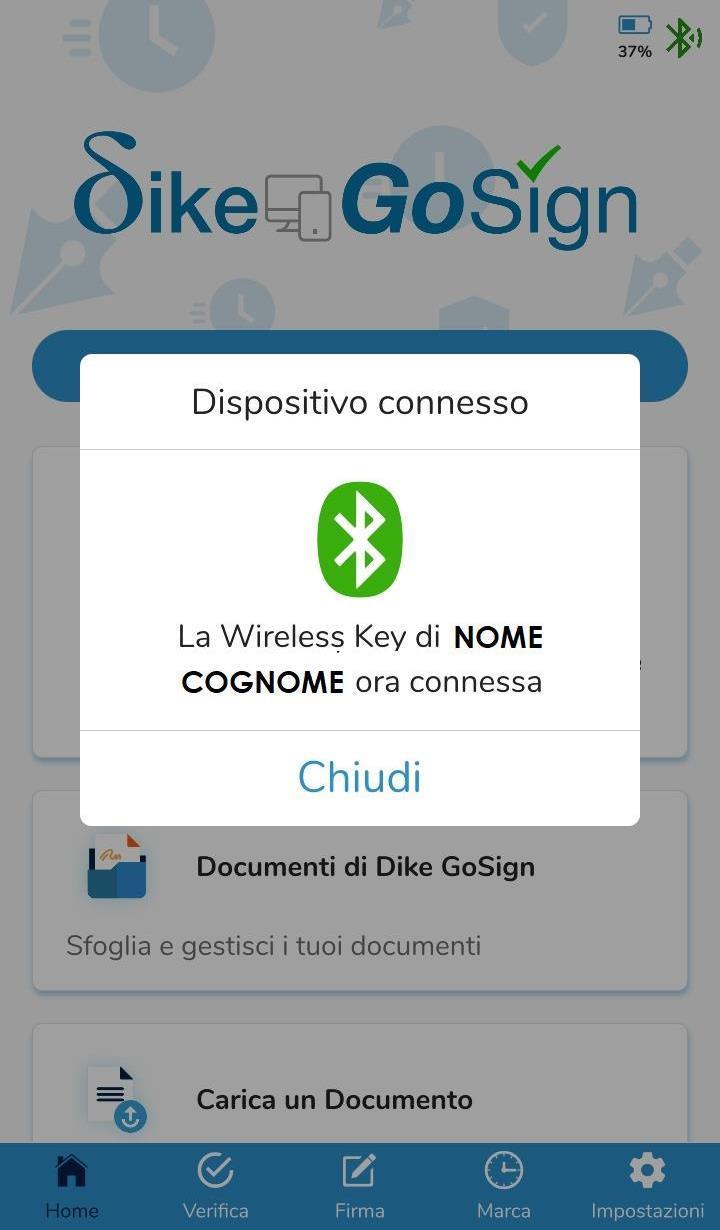Open the Impostazioni tab

coord(647,1186)
